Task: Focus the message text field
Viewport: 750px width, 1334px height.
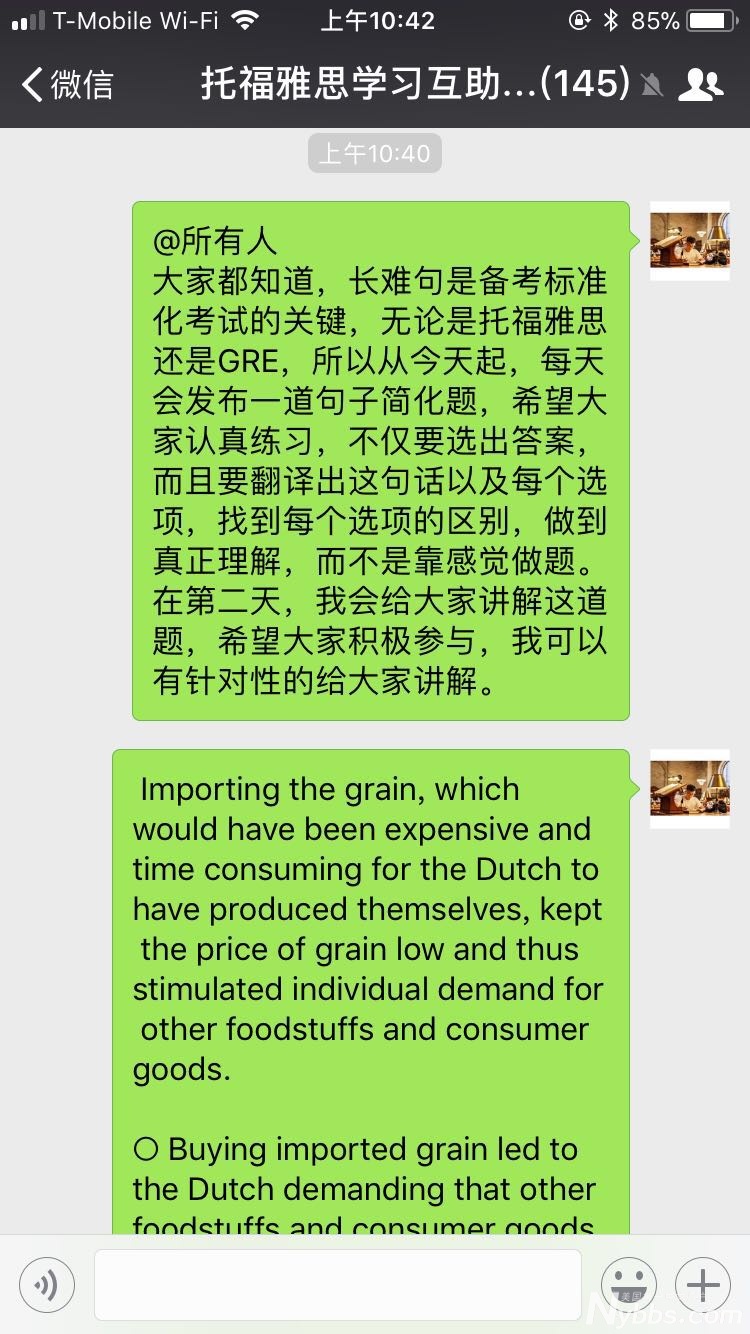Action: coord(338,1285)
